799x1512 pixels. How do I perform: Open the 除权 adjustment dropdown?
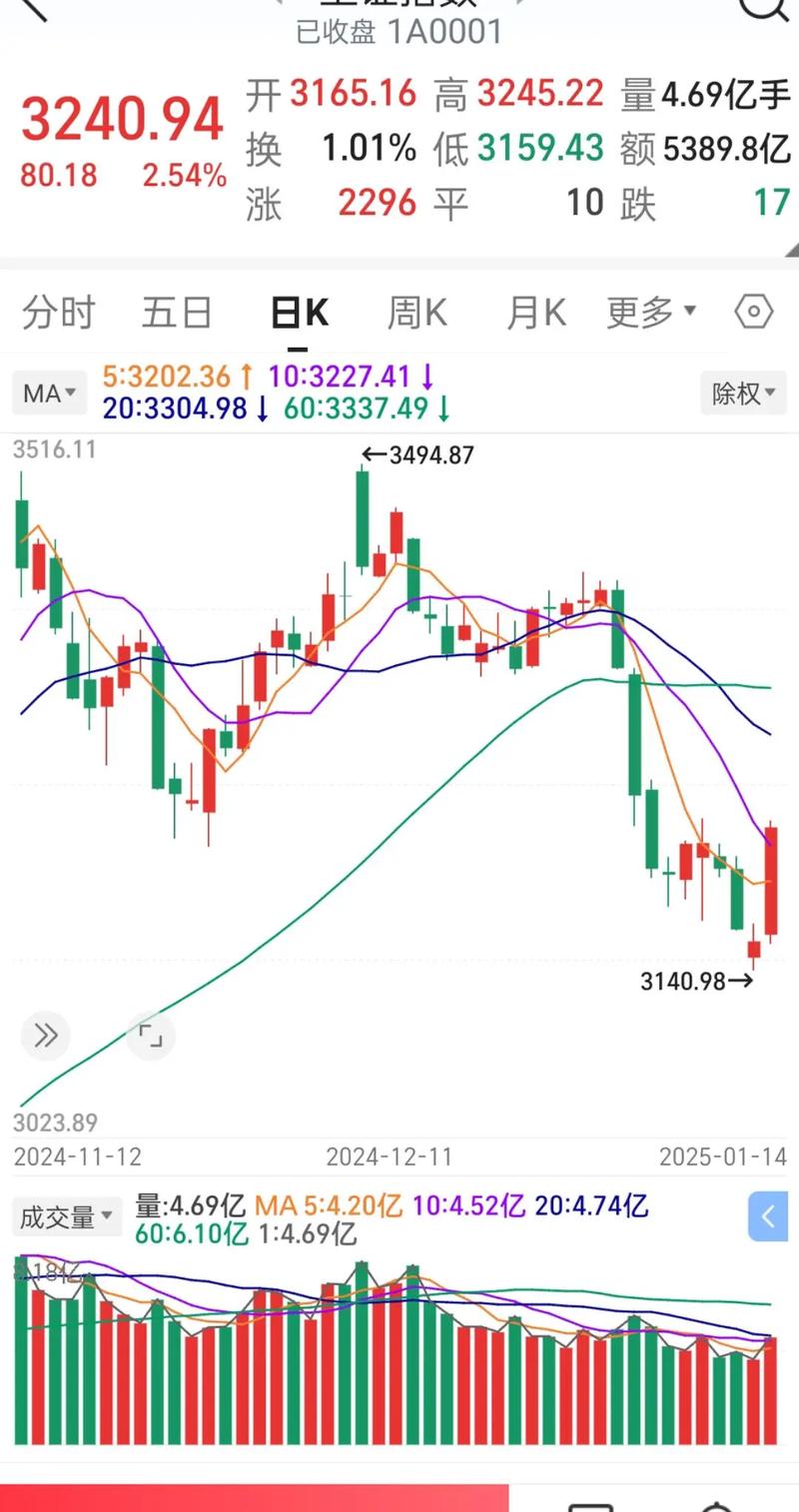tap(743, 393)
